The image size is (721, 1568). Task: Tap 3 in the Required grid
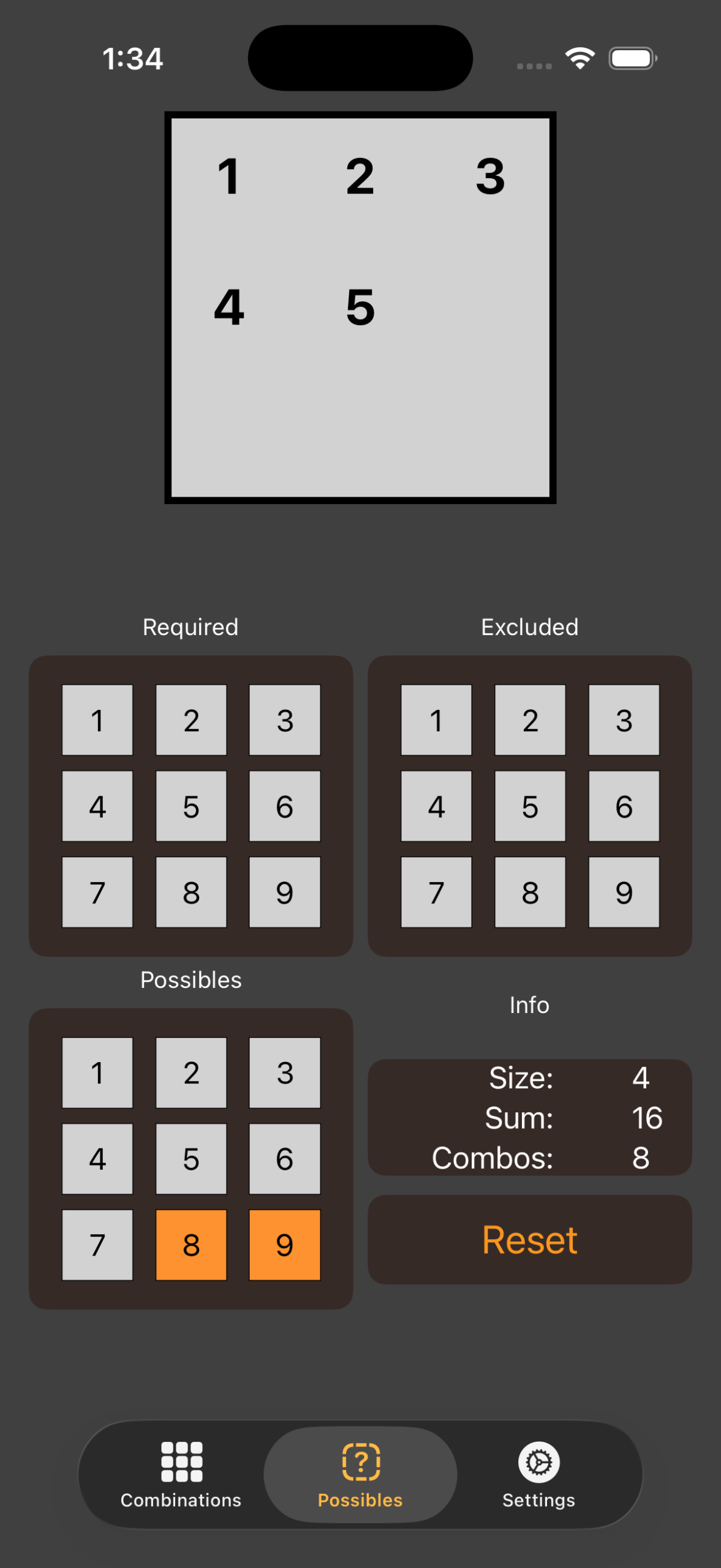click(285, 720)
